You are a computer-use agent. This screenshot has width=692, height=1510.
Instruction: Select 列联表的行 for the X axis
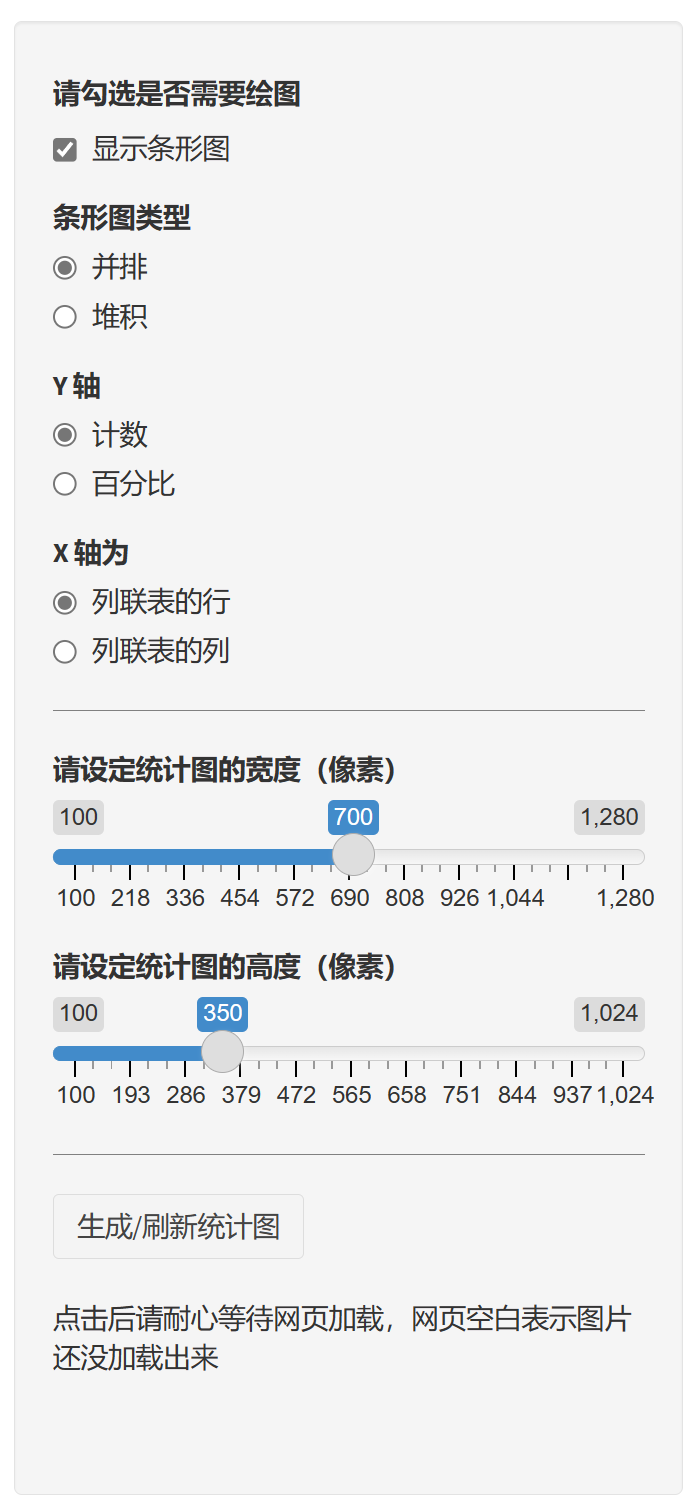click(65, 602)
